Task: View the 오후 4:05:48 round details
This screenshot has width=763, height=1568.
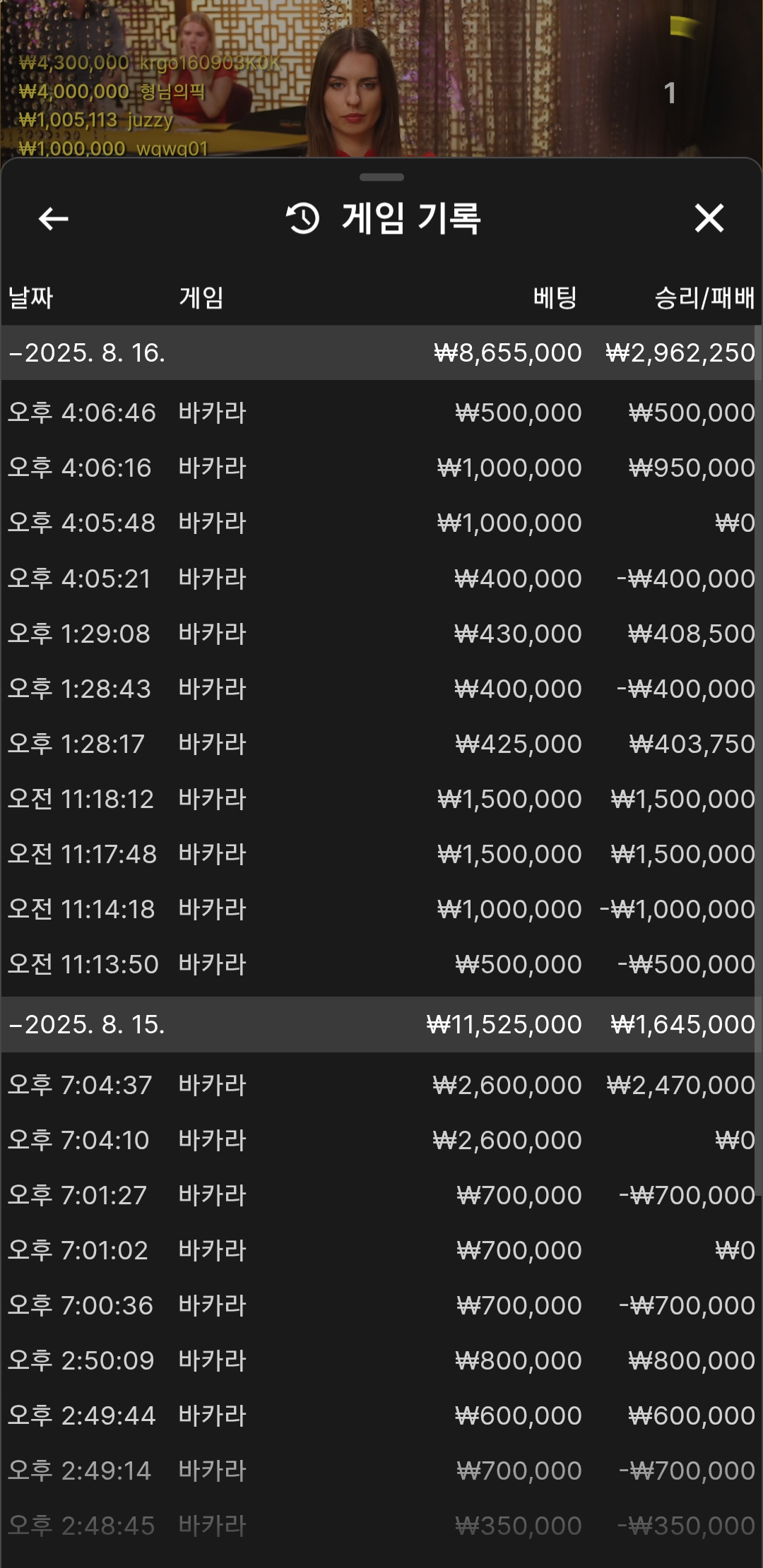Action: click(381, 523)
